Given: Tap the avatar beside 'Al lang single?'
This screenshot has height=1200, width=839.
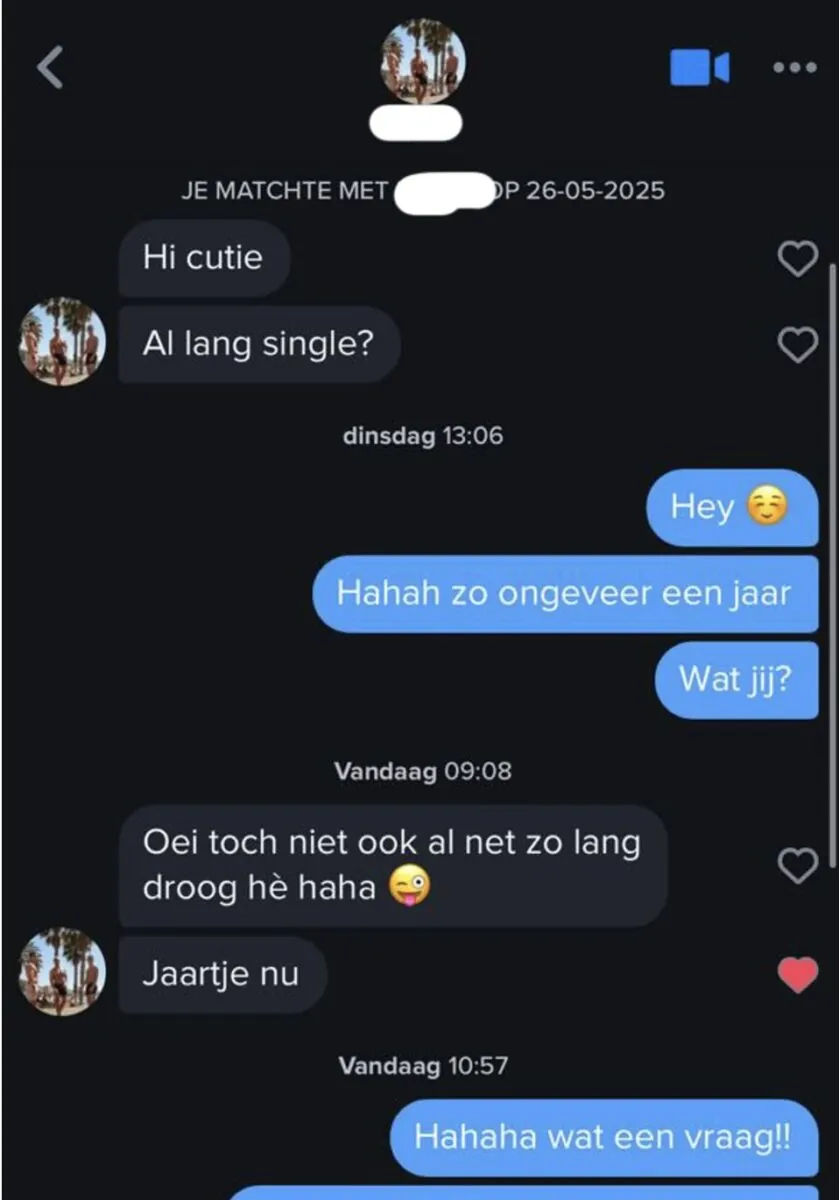Looking at the screenshot, I should pos(62,341).
